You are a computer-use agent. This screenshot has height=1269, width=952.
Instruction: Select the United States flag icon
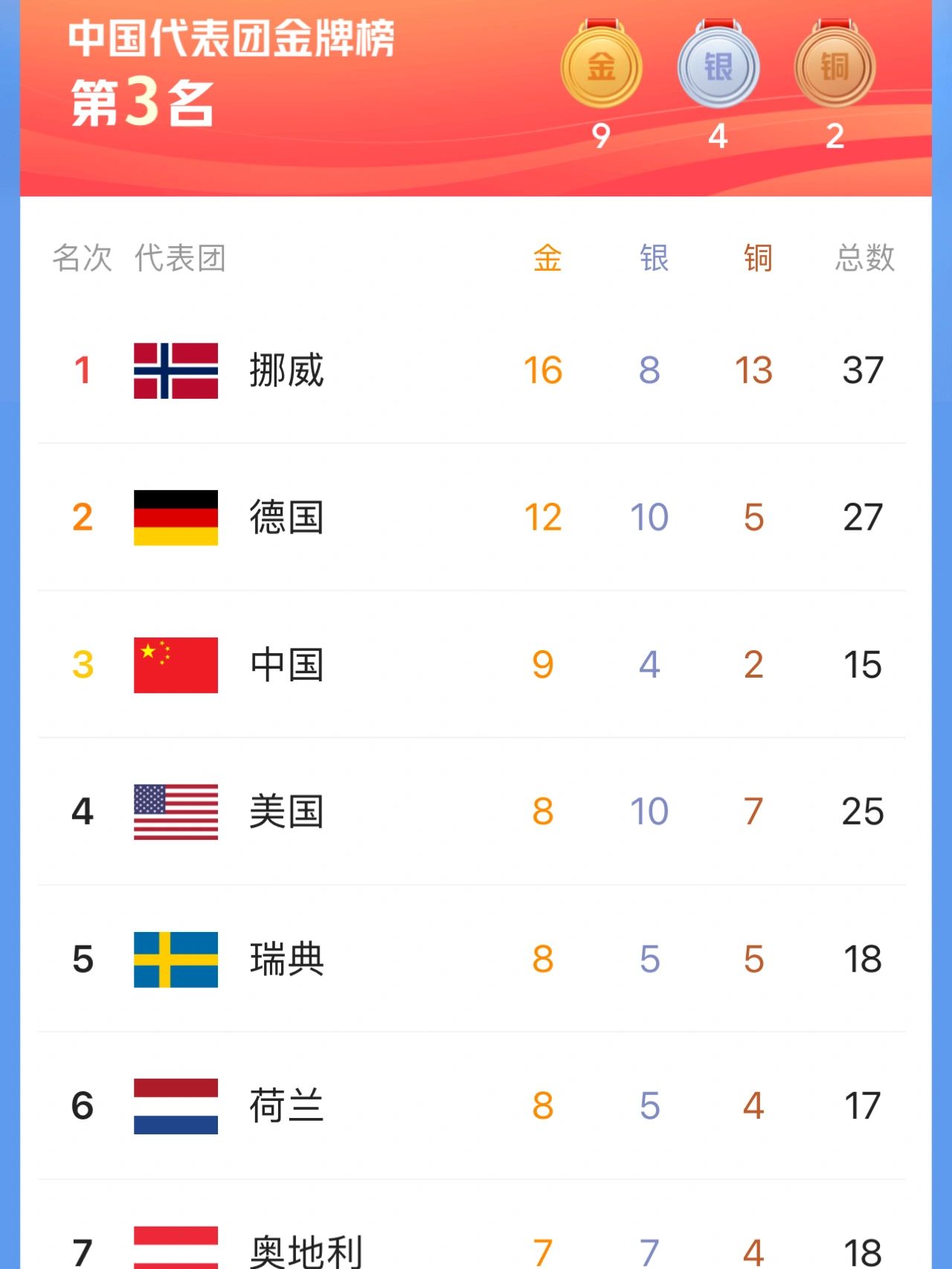[x=176, y=812]
